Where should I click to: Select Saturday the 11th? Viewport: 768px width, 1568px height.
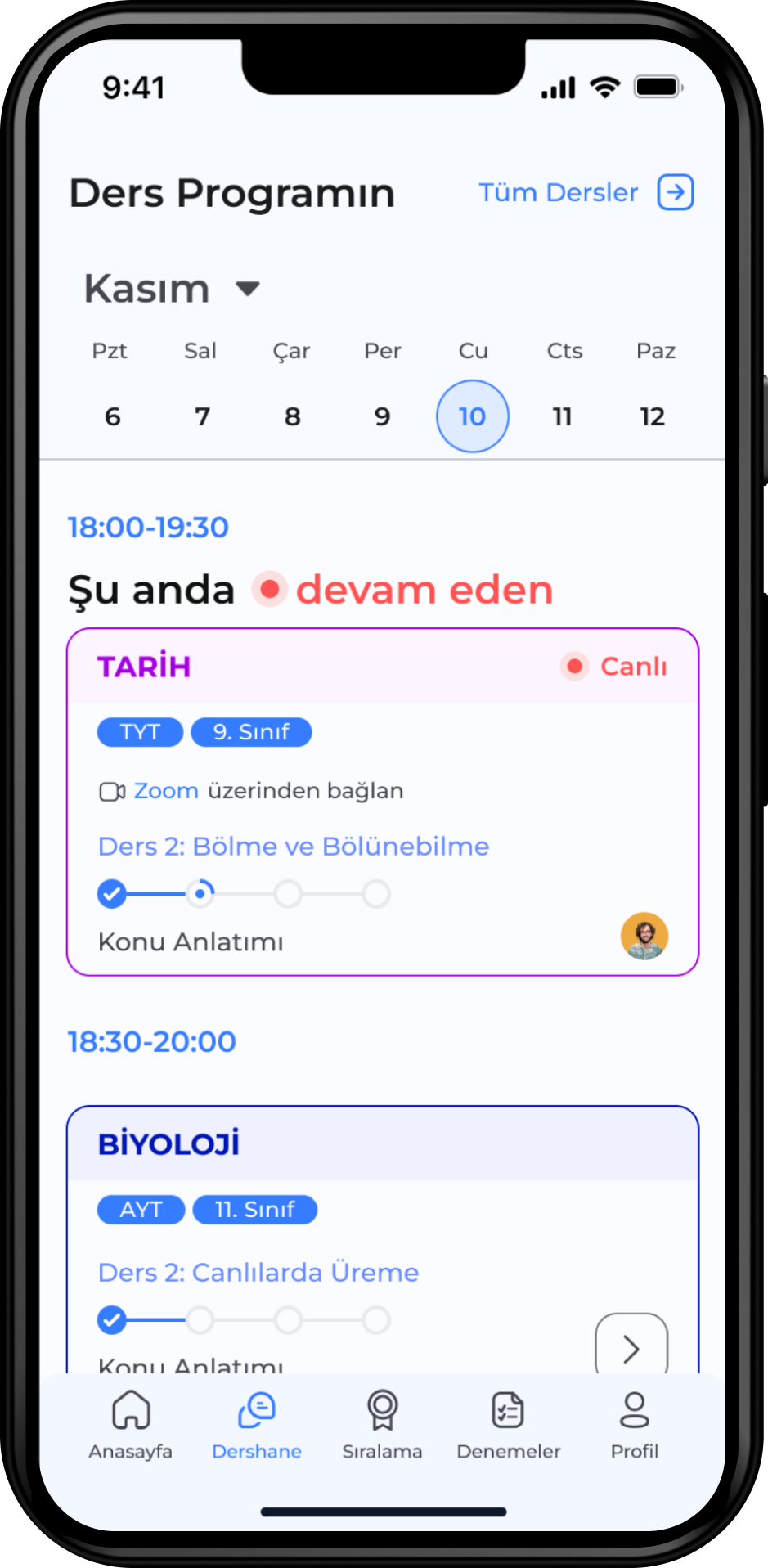[562, 416]
